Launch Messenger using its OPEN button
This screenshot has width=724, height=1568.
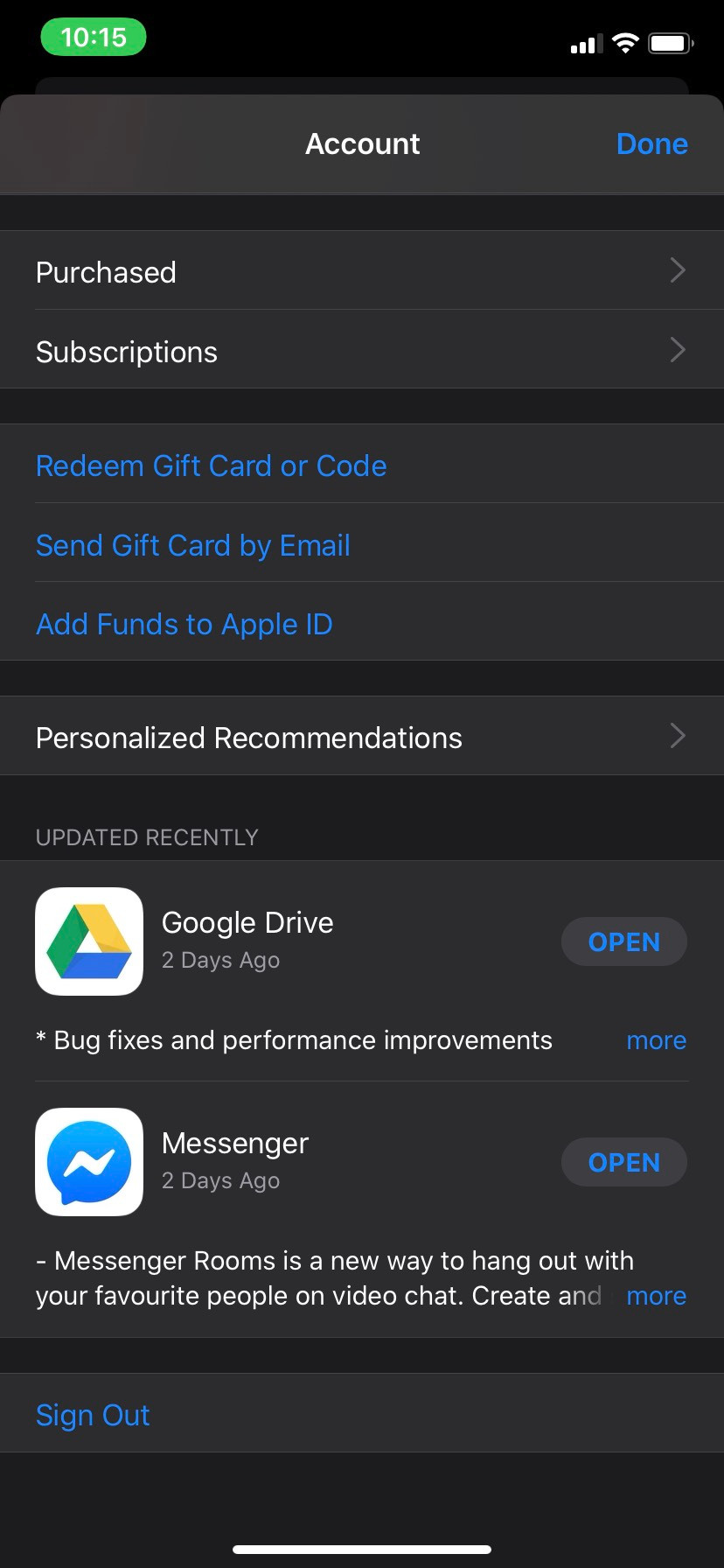click(623, 1162)
